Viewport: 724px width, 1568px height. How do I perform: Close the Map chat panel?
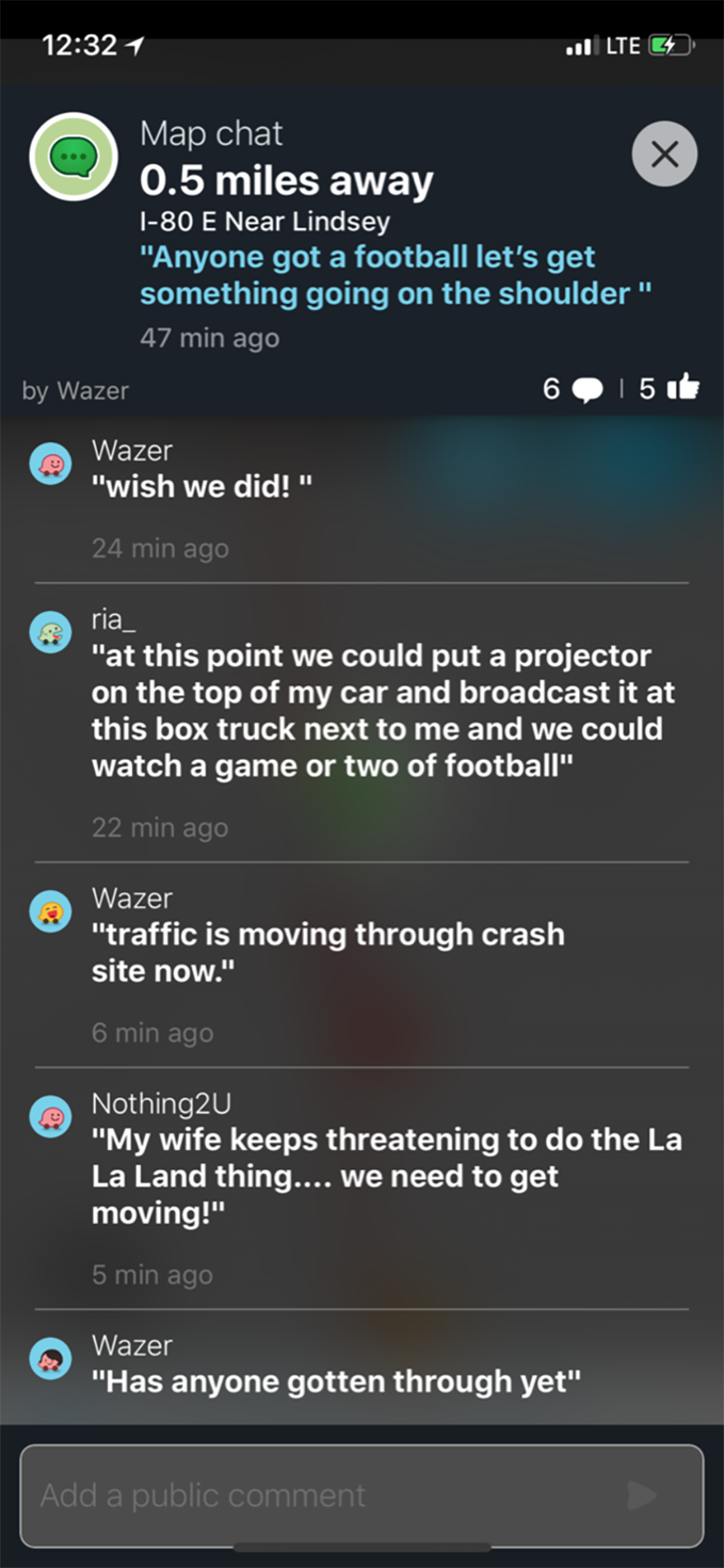(664, 154)
